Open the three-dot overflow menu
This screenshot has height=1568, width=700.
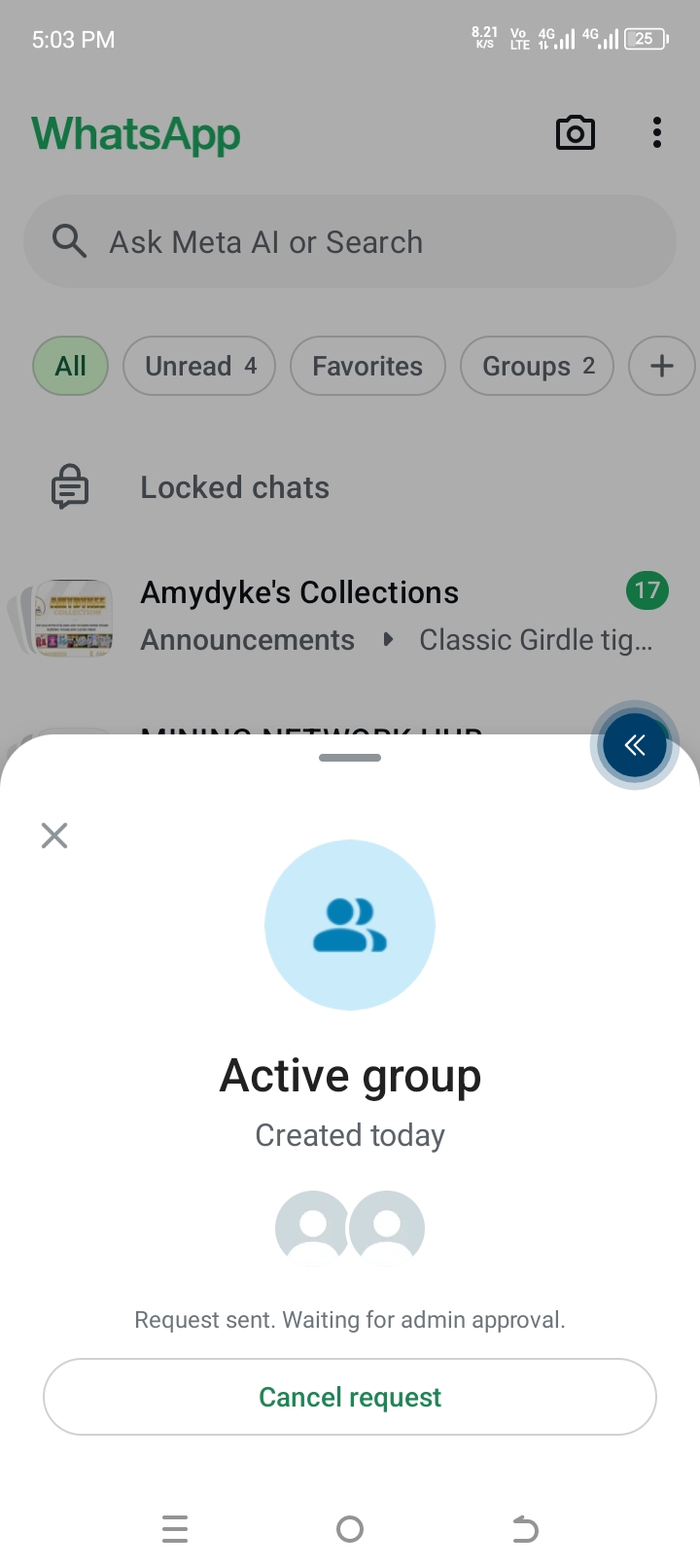657,133
